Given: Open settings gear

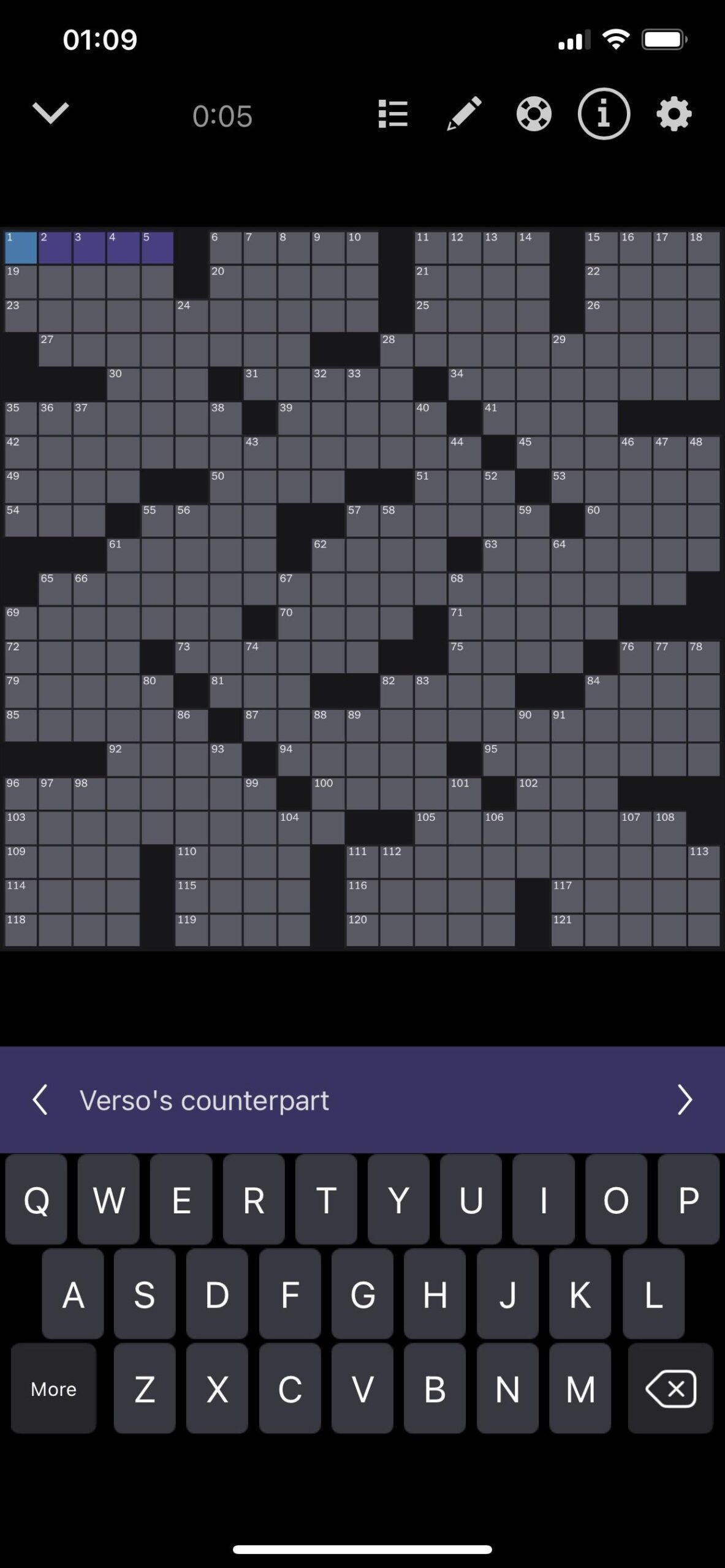Looking at the screenshot, I should click(674, 114).
